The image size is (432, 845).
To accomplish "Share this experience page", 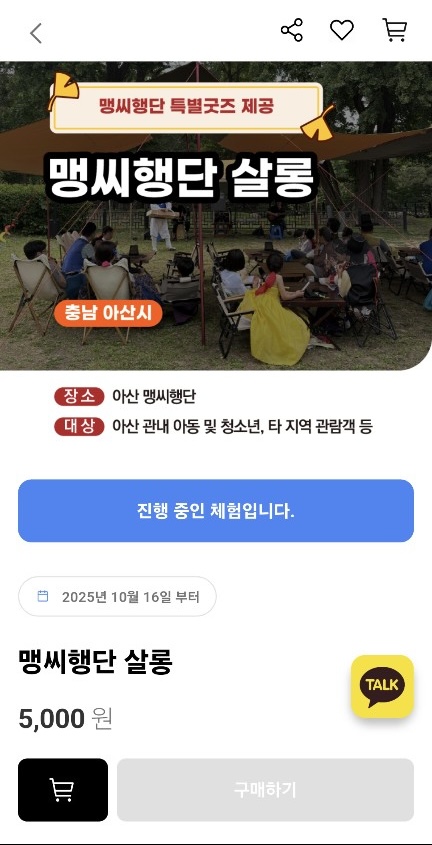I will 292,30.
